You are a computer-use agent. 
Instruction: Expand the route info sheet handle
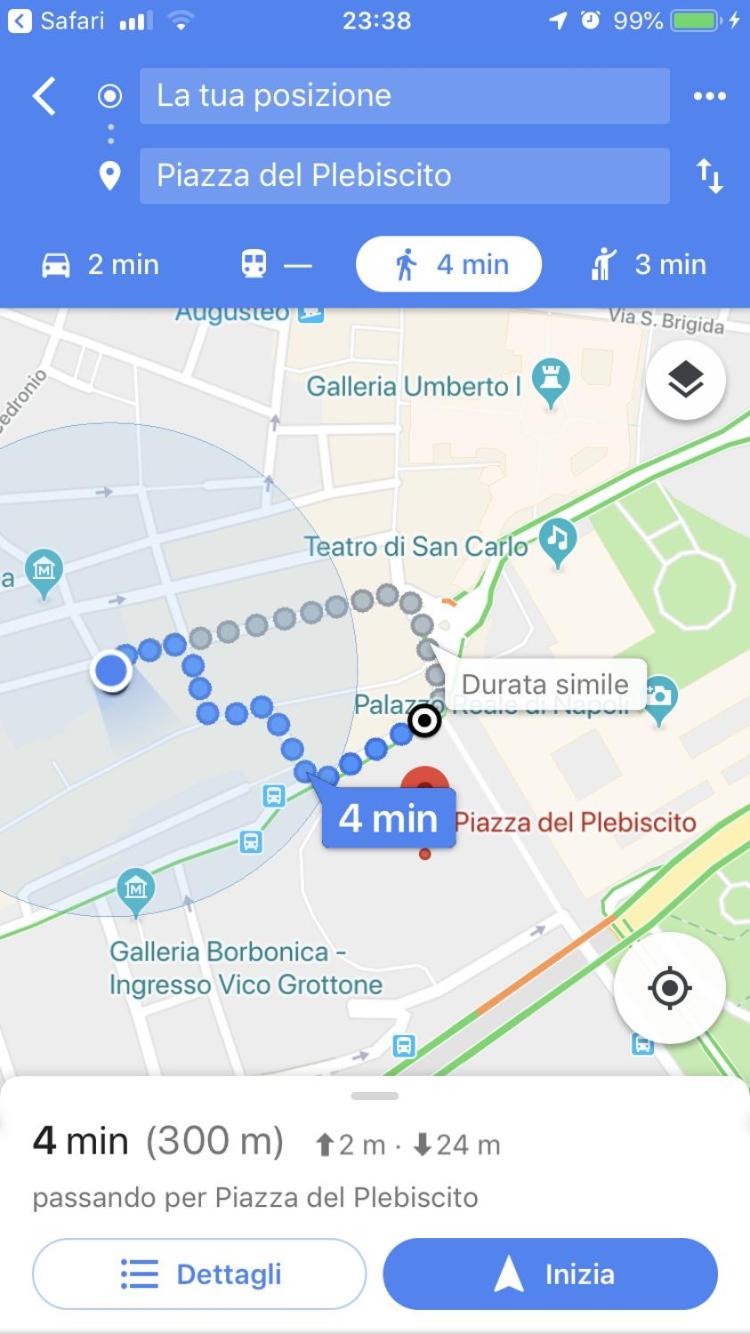point(375,1096)
